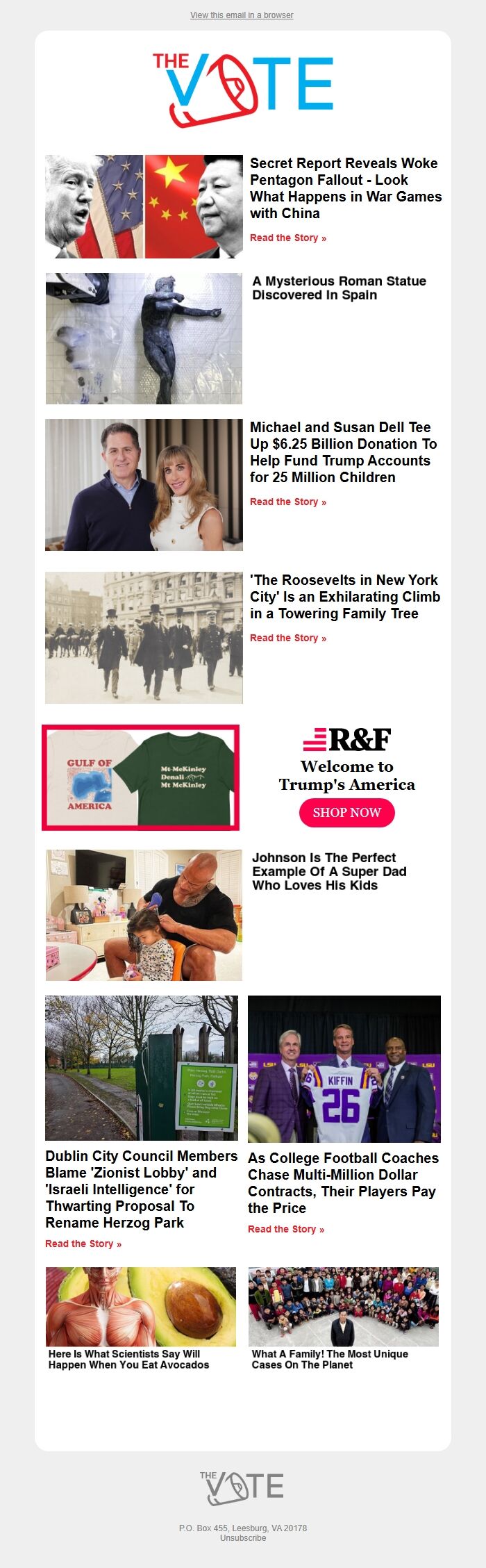The height and width of the screenshot is (1568, 486).
Task: Open the Trump and Xi photo
Action: pos(144,207)
